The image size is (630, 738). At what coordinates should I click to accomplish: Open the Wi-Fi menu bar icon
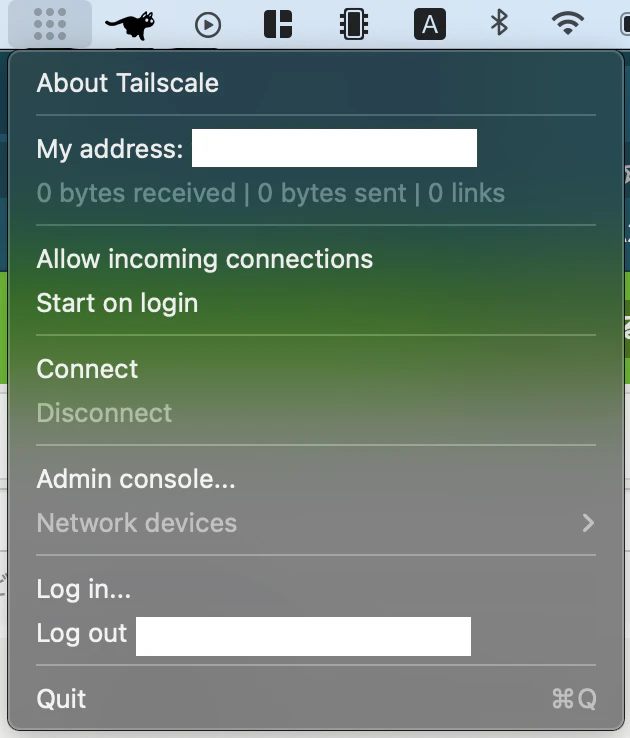[568, 23]
